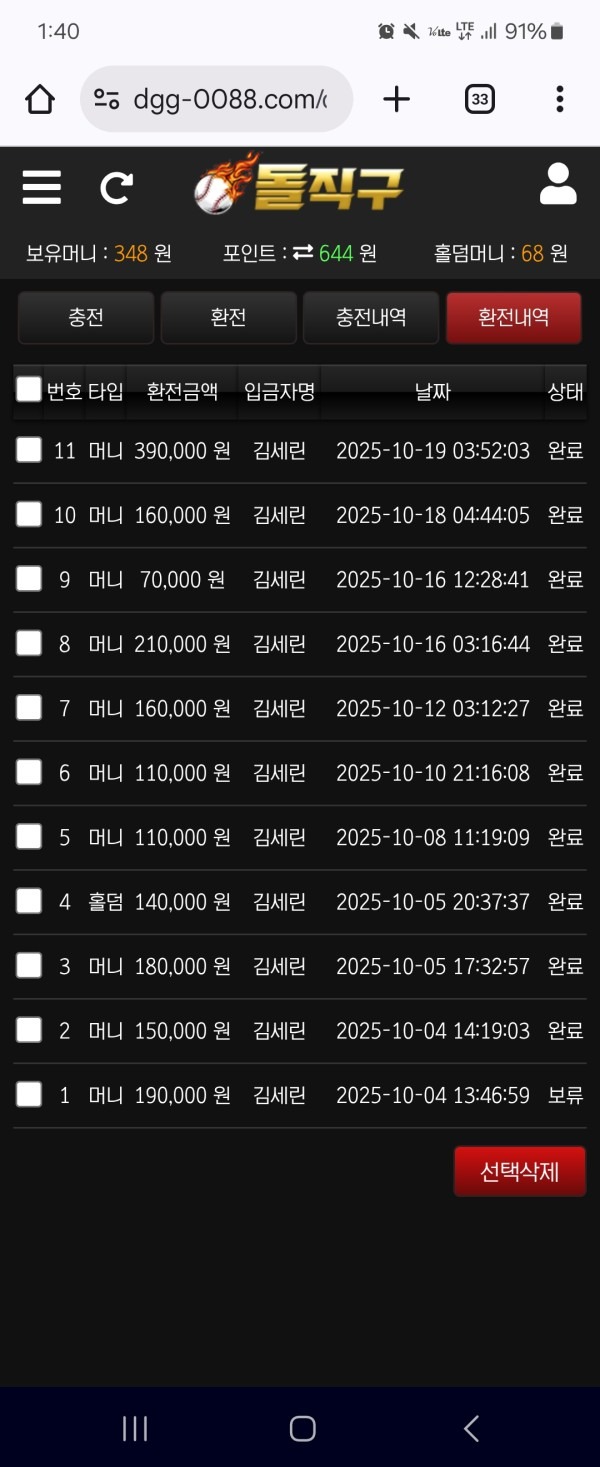
Task: Tap the page refresh icon
Action: (116, 187)
